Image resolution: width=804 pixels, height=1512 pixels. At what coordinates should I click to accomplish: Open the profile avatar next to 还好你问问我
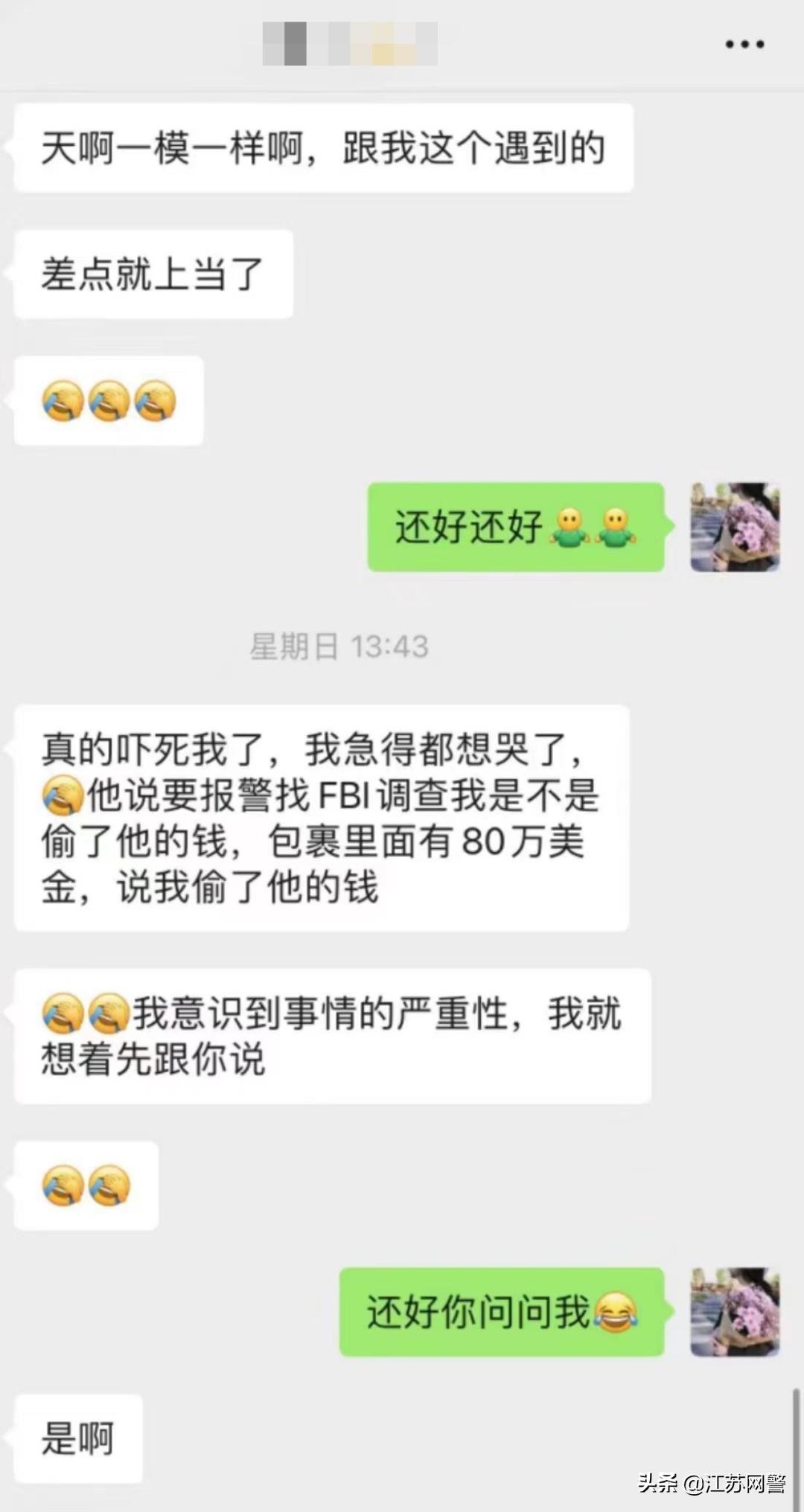tap(734, 1311)
